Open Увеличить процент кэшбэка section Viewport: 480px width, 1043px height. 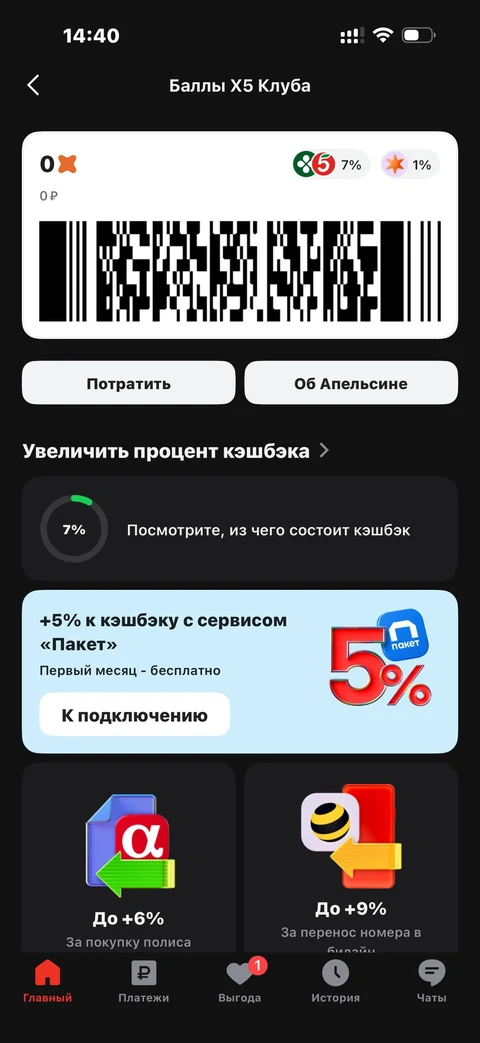tap(176, 451)
